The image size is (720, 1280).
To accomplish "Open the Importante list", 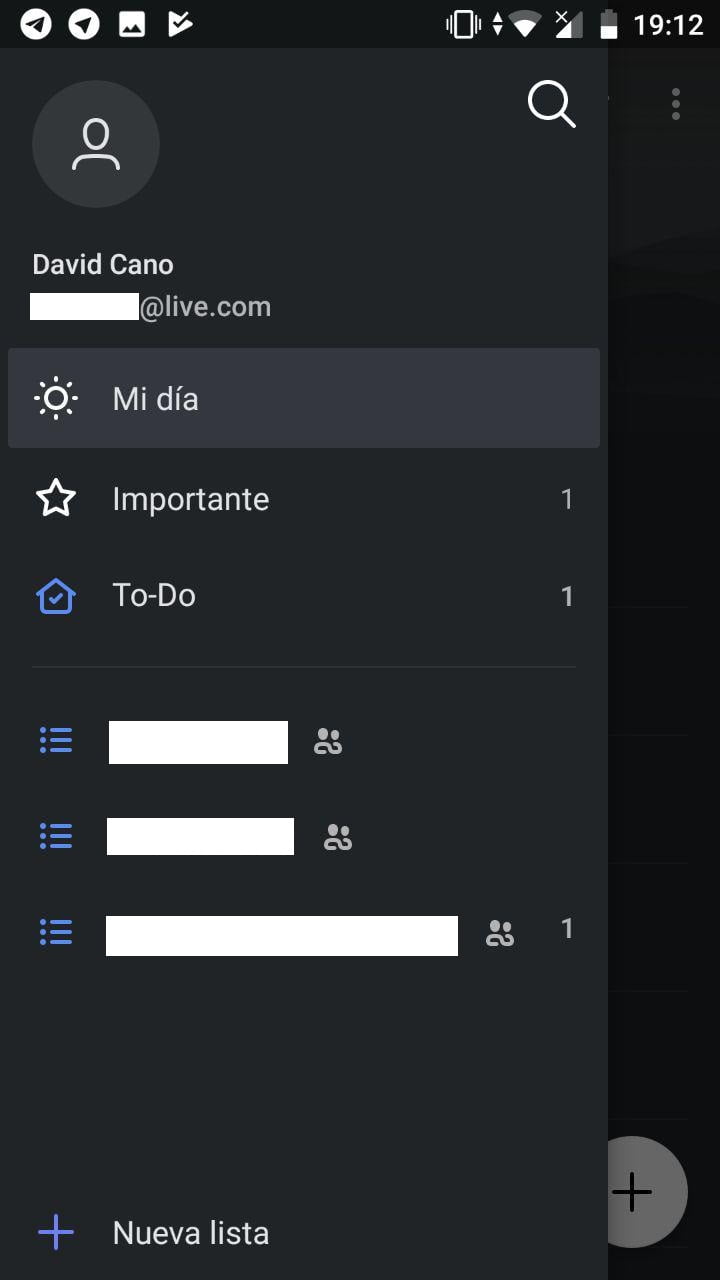I will (x=304, y=499).
